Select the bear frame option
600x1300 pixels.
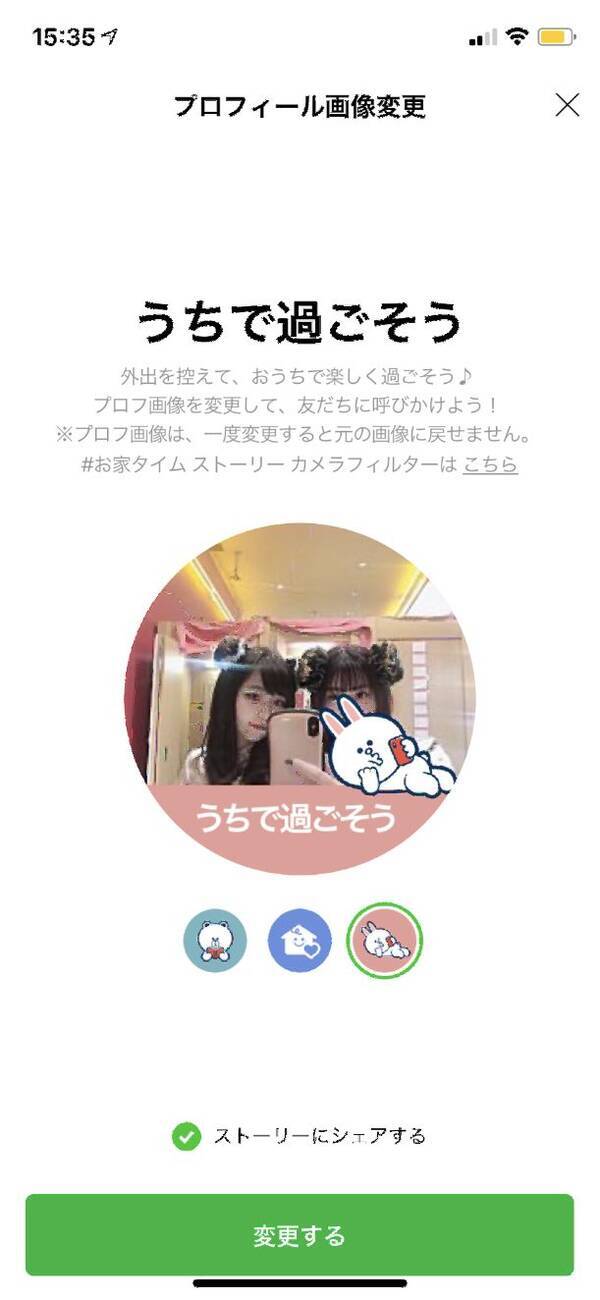tap(215, 941)
